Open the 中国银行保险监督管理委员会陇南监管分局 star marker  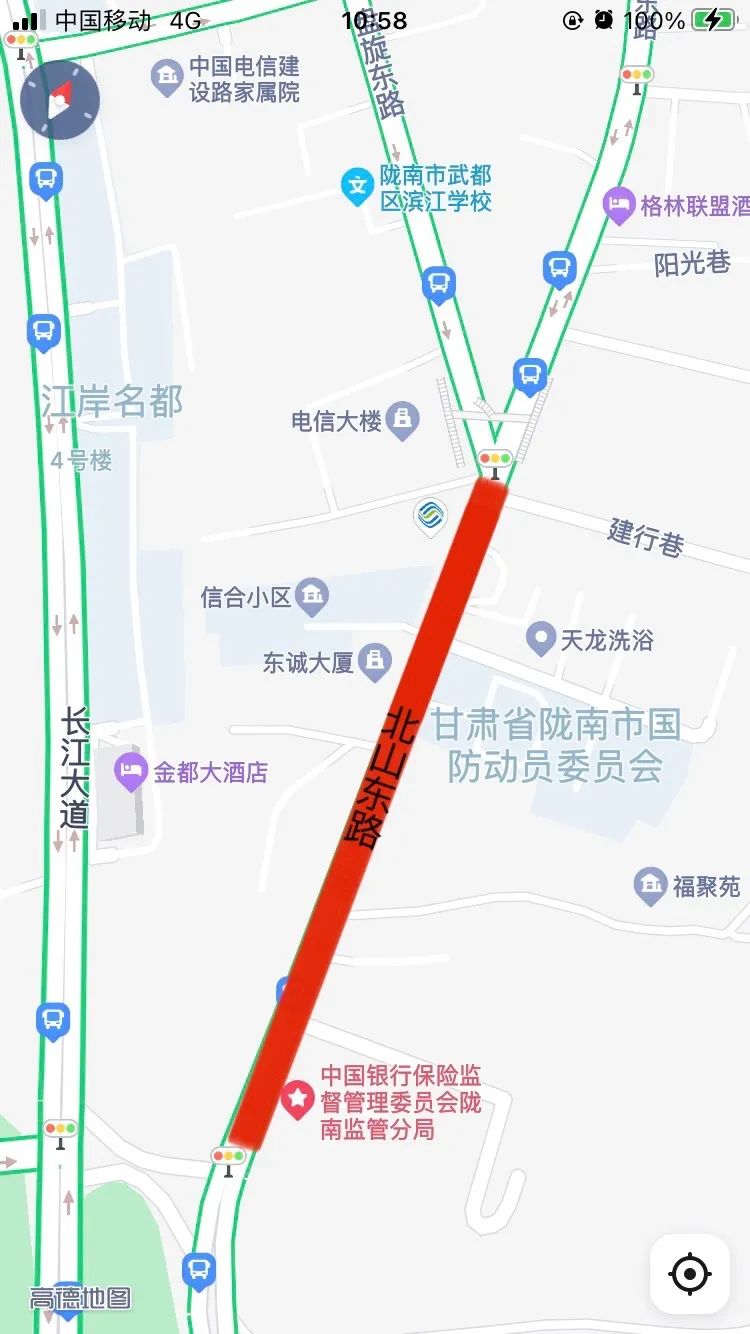click(297, 1101)
